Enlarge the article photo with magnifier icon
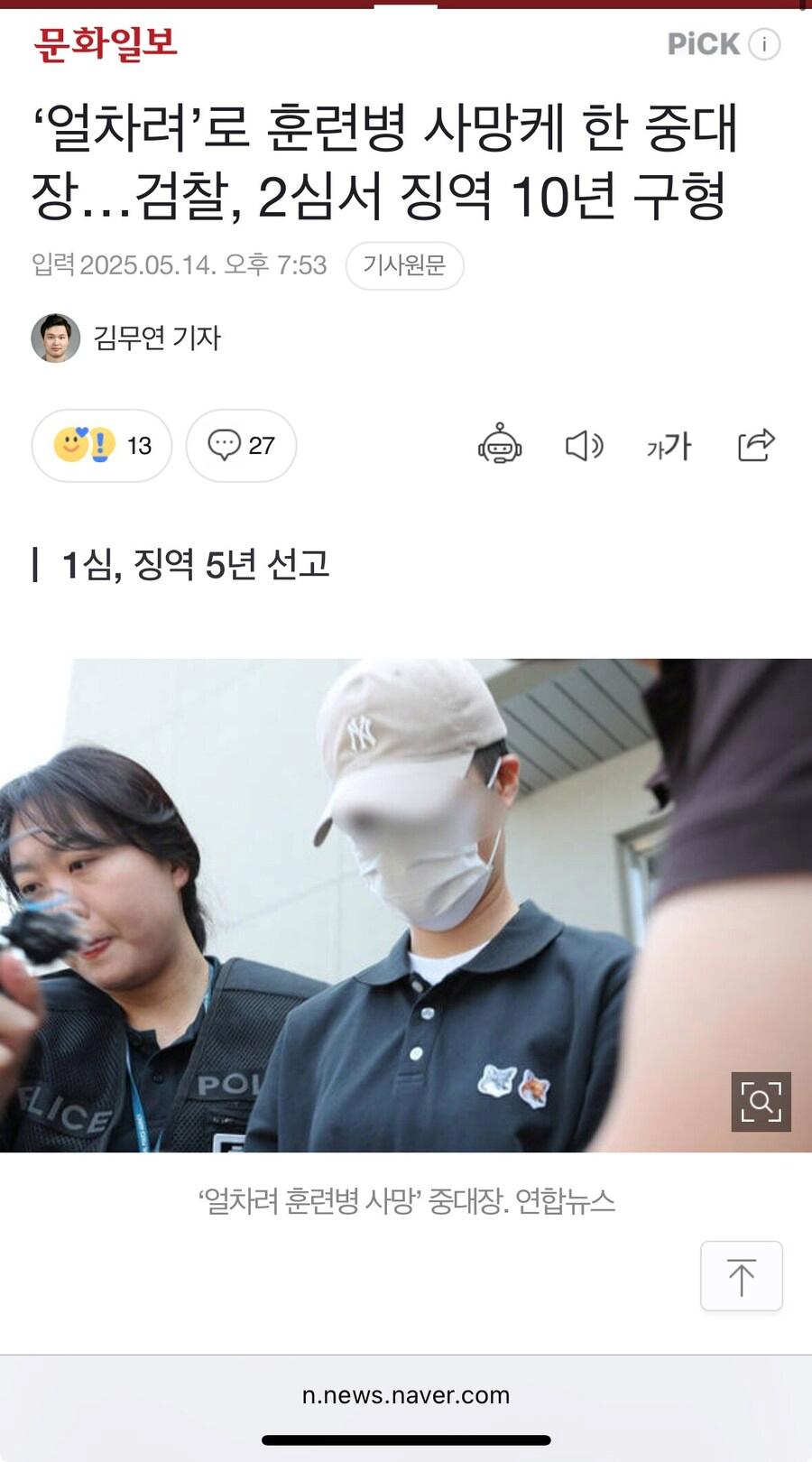Viewport: 812px width, 1462px height. pos(761,1101)
